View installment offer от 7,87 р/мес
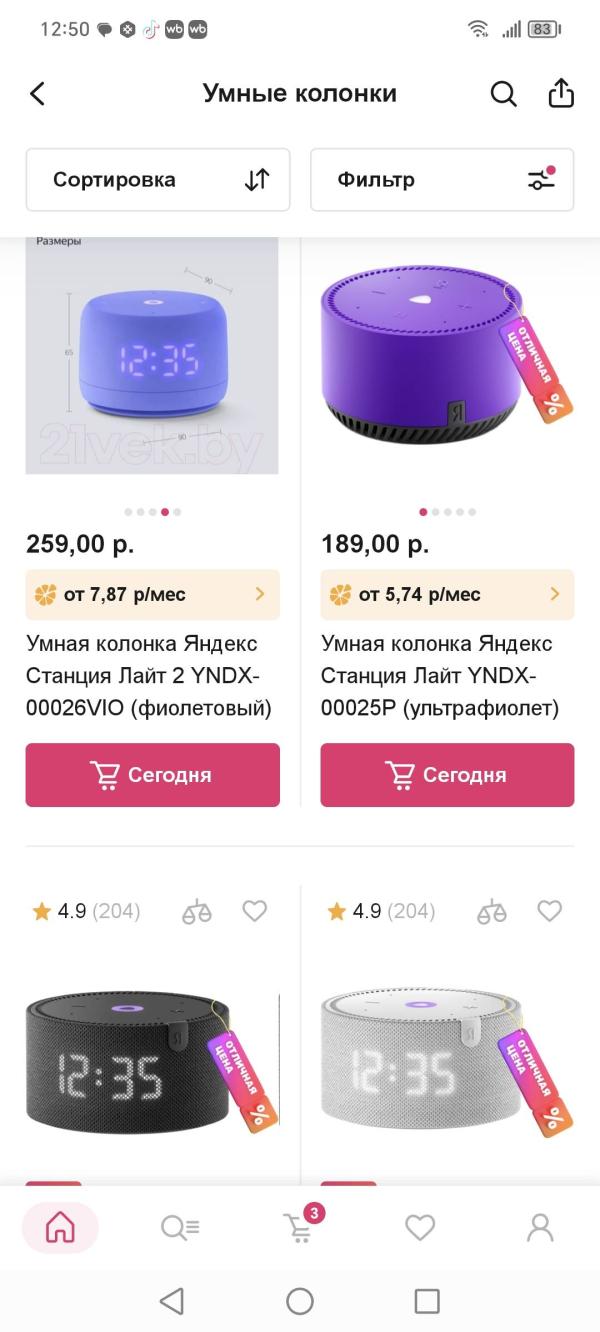This screenshot has width=600, height=1332. (153, 595)
